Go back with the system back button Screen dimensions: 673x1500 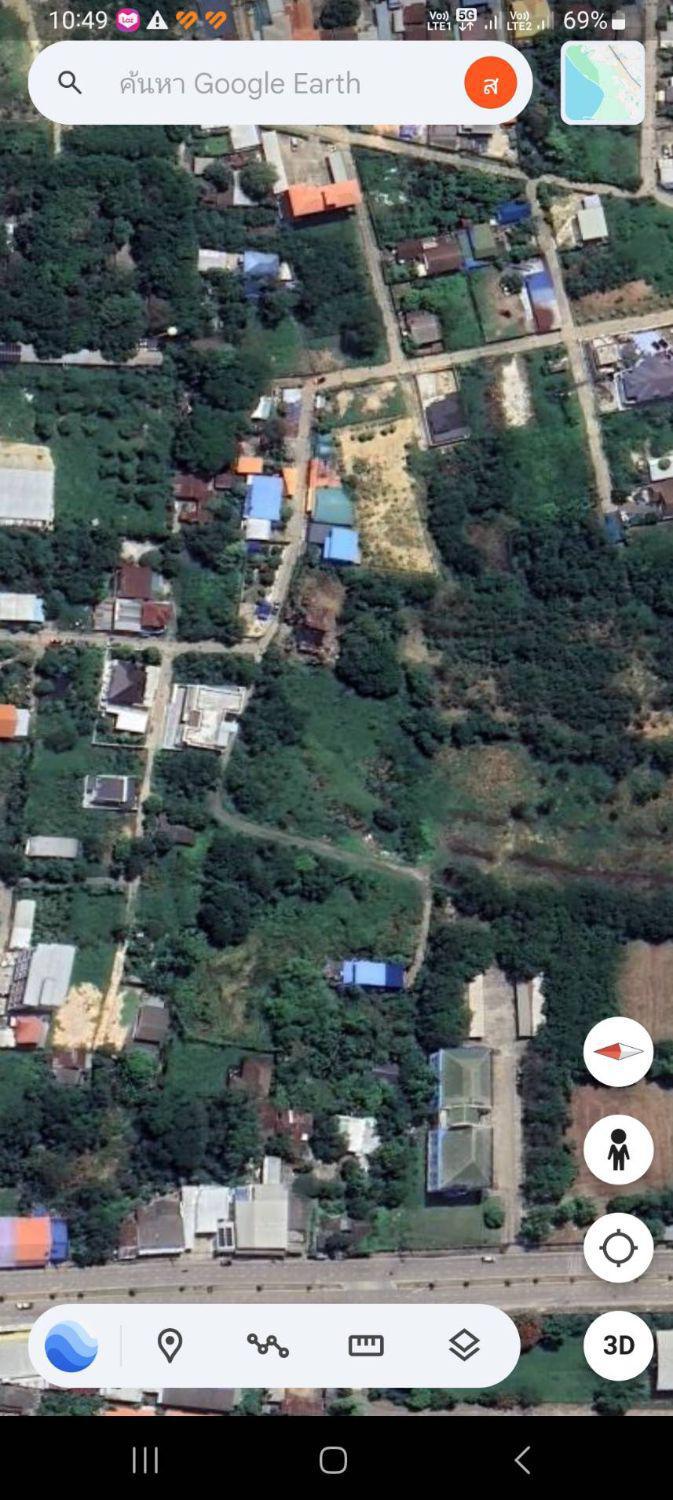tap(522, 1460)
